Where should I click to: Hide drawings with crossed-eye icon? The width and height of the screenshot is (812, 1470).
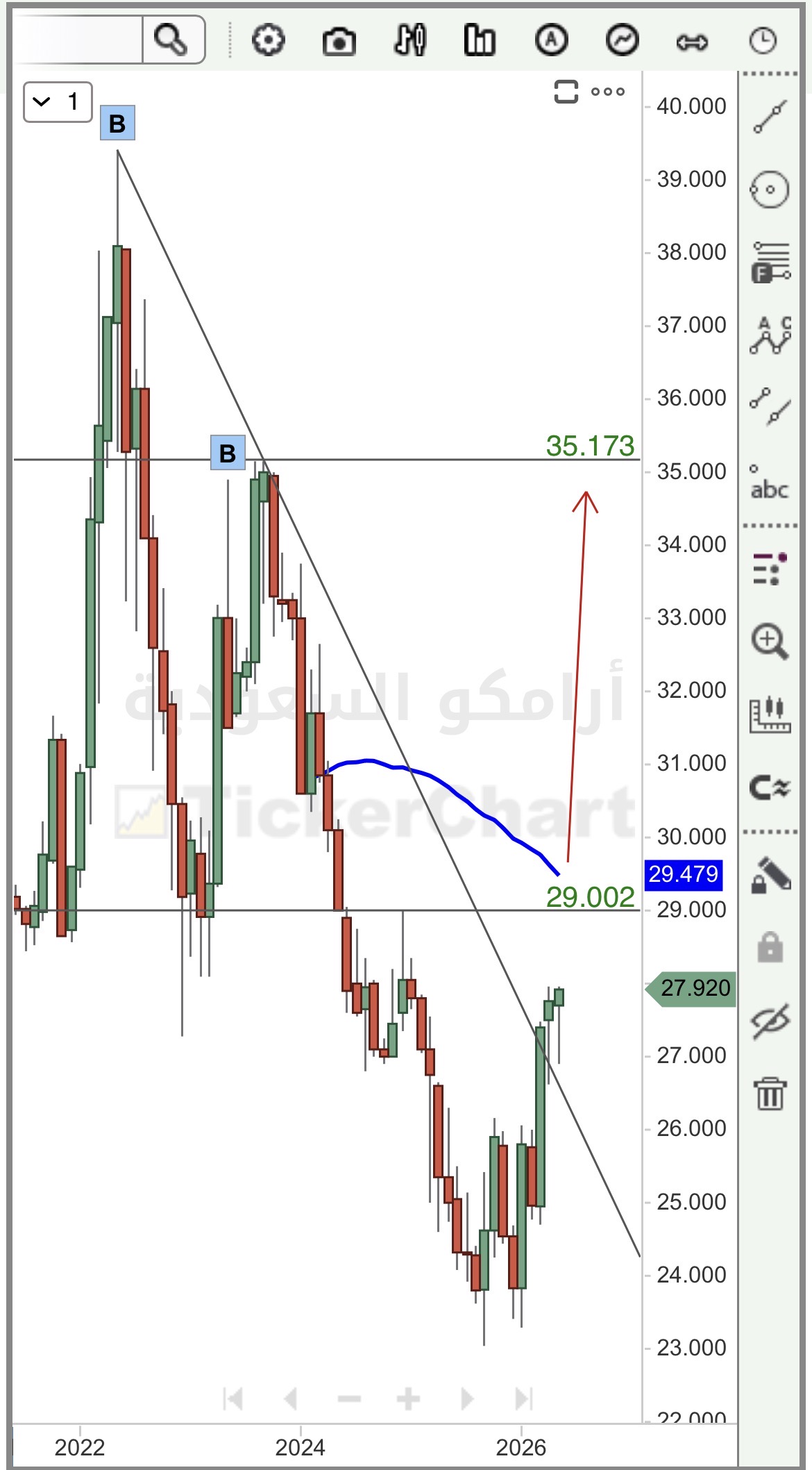coord(770,1021)
